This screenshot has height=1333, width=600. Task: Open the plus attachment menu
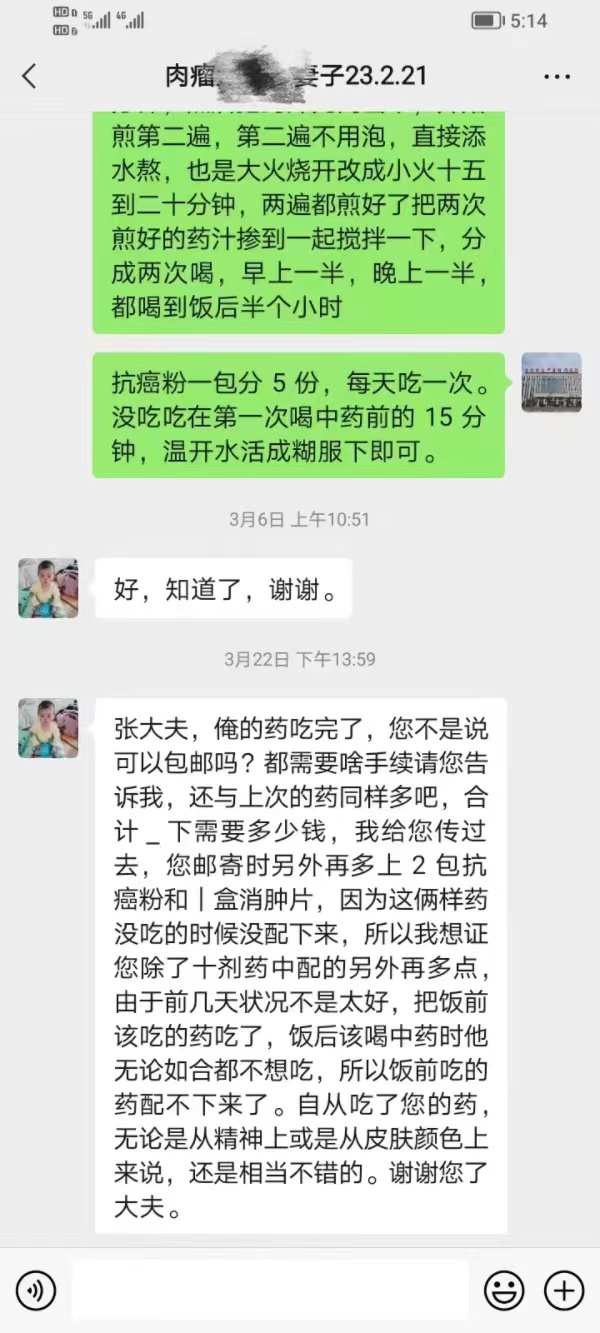click(563, 1291)
